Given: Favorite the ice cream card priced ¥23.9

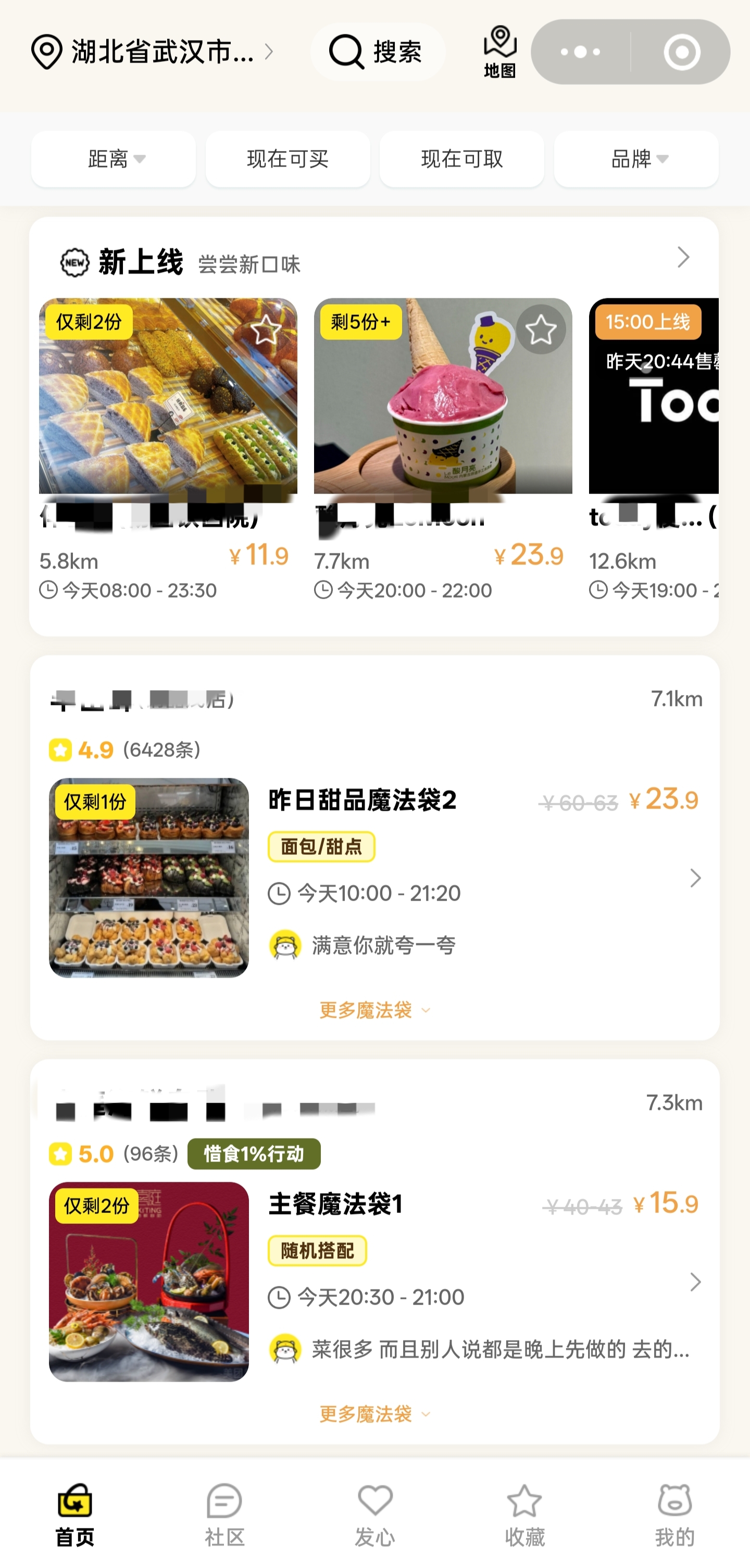Looking at the screenshot, I should tap(541, 331).
